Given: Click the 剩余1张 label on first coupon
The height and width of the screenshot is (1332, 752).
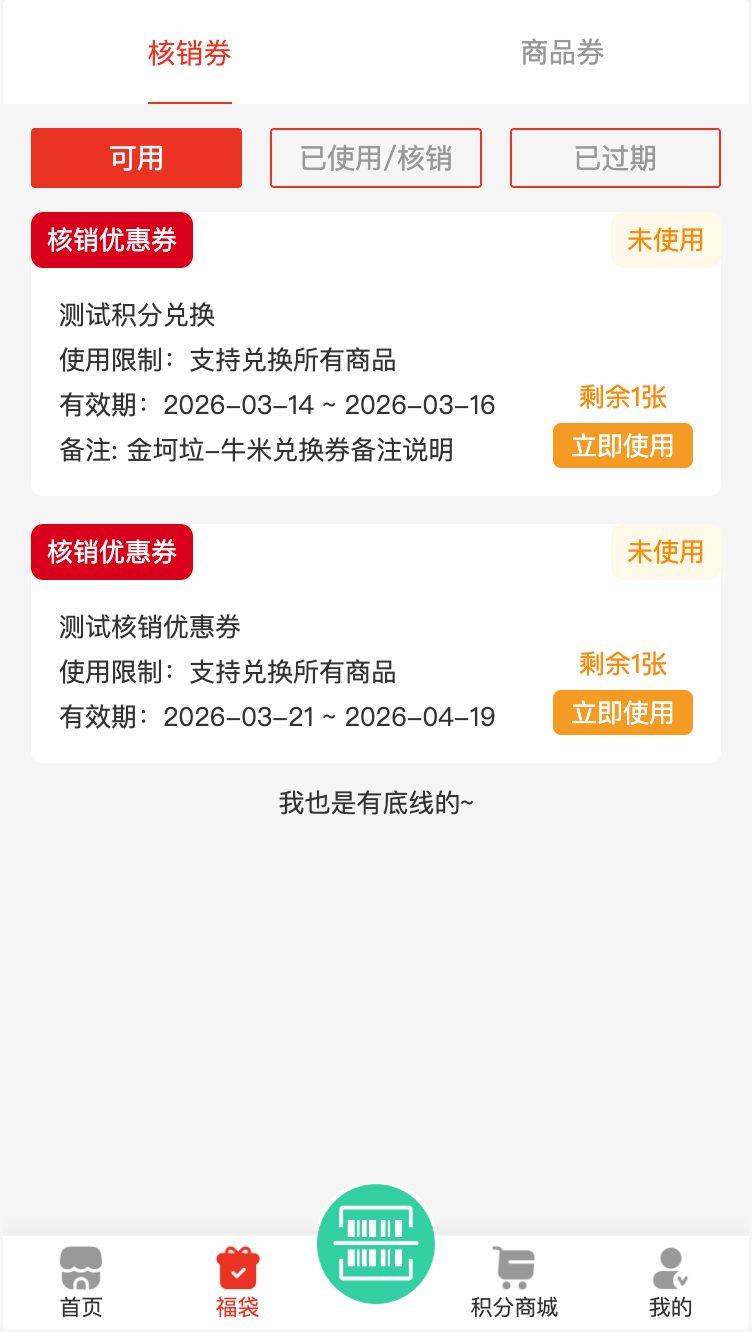Looking at the screenshot, I should pyautogui.click(x=623, y=397).
